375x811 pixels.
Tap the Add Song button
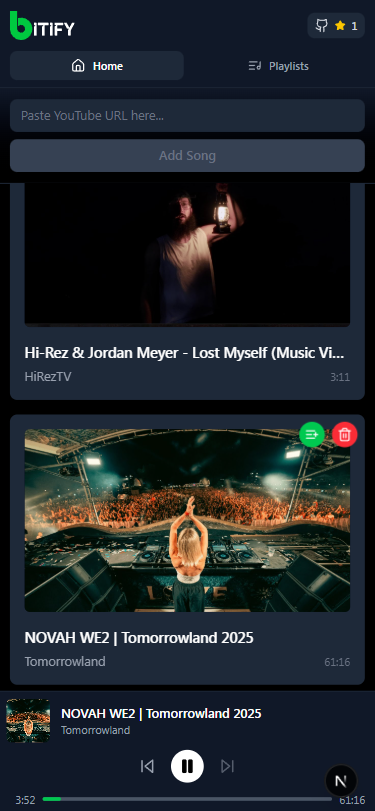coord(187,155)
